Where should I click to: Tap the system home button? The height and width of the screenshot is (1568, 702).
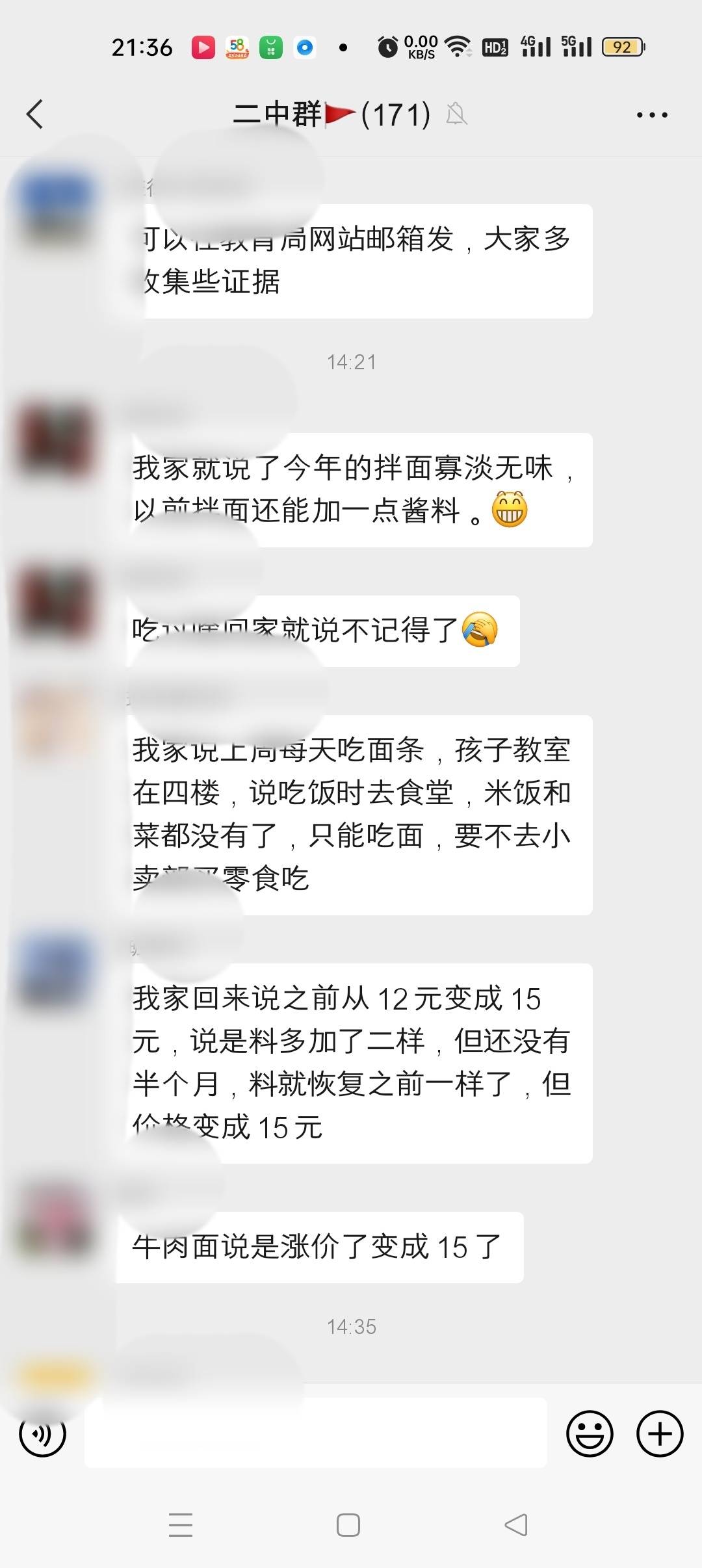pos(348,1525)
